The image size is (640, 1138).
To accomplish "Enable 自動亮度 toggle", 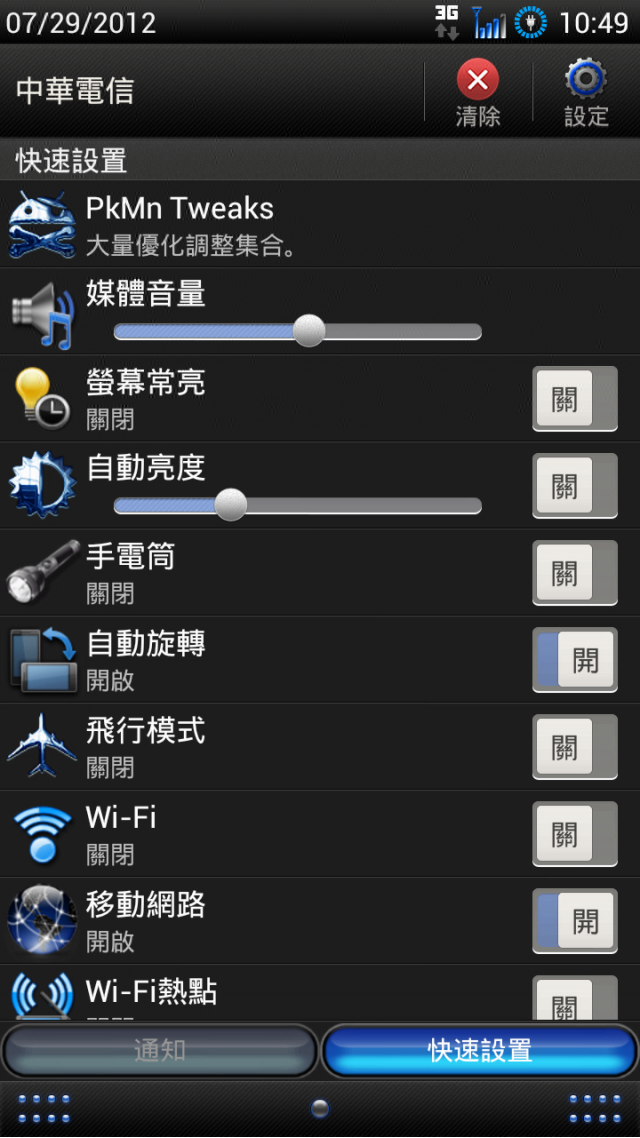I will [575, 486].
